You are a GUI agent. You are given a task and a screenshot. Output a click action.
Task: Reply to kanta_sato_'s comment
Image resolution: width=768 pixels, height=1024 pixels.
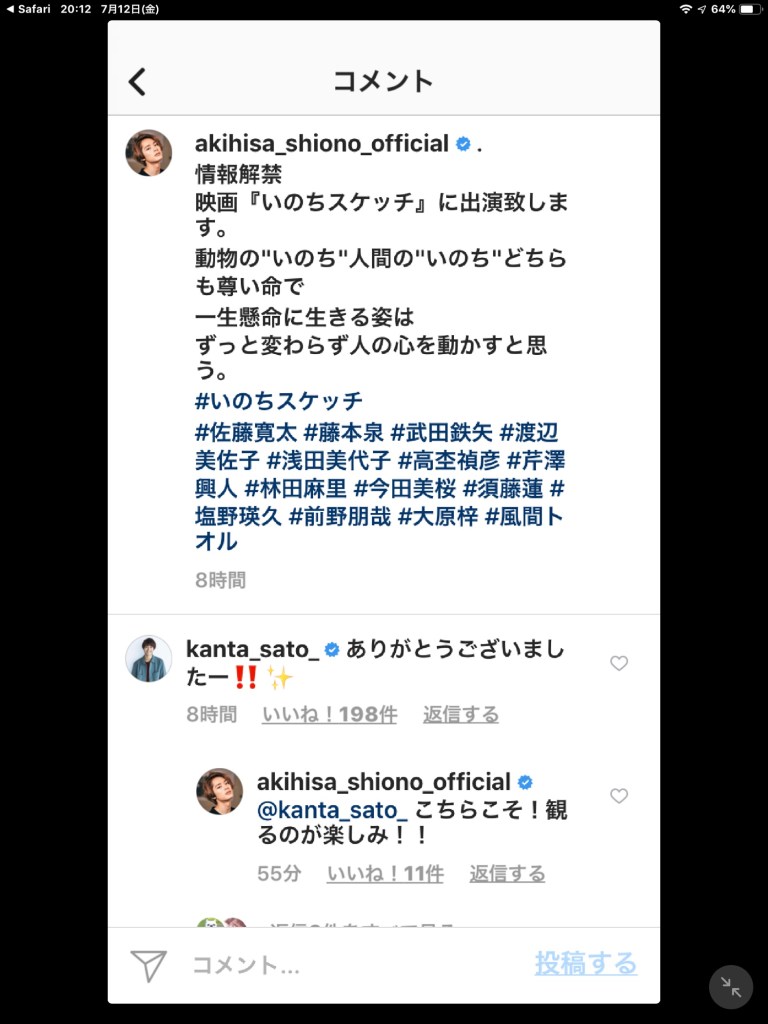(460, 715)
